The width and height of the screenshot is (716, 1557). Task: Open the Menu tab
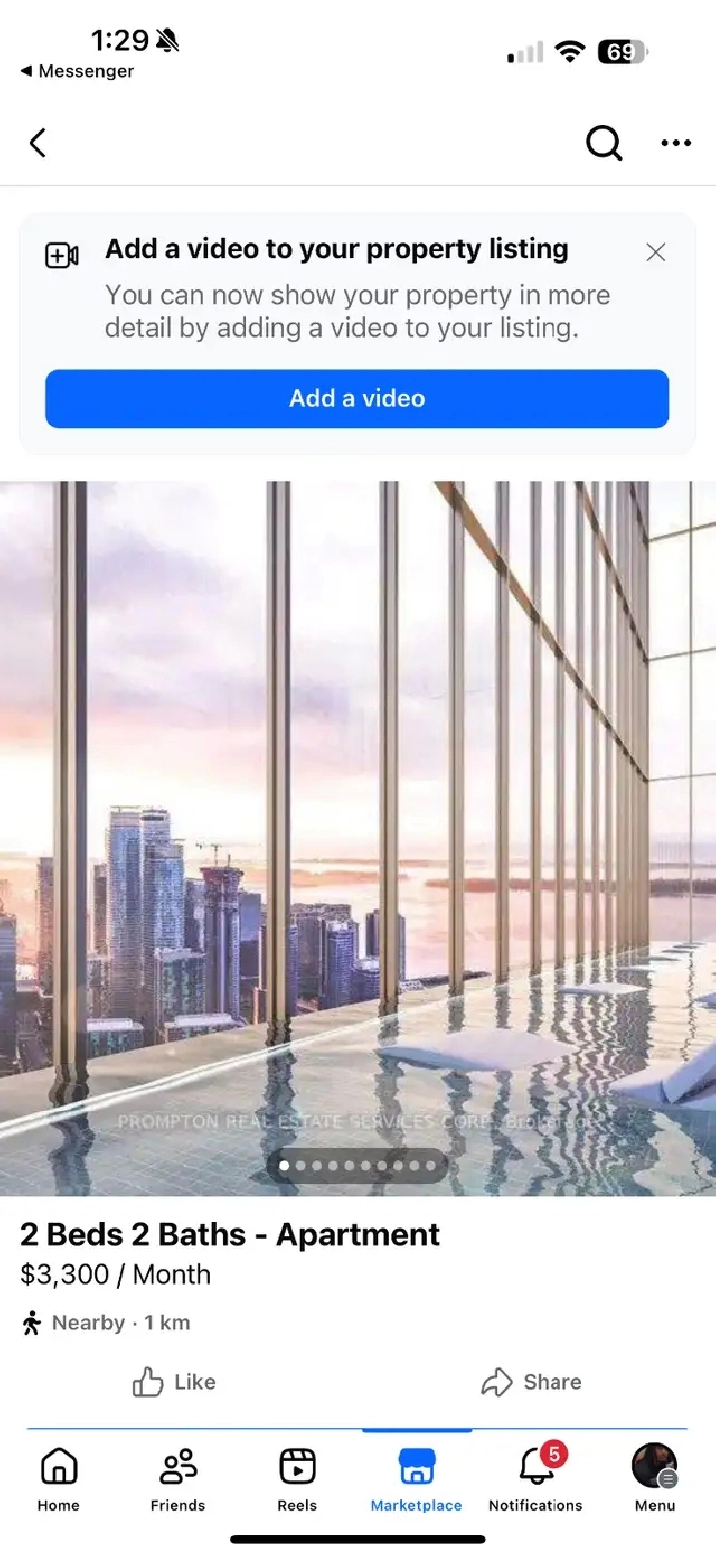tap(655, 1479)
